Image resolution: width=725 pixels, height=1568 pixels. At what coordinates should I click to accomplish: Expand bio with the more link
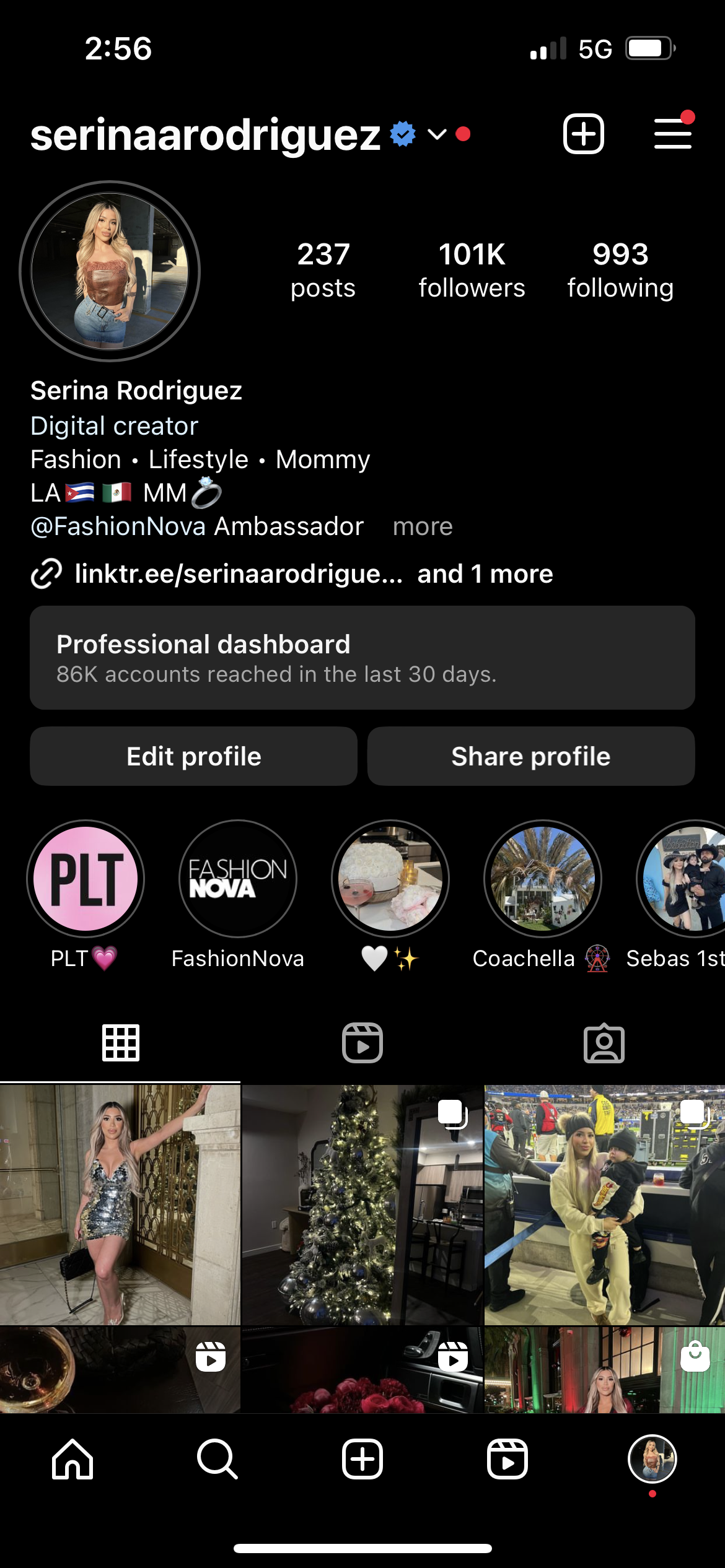[423, 526]
